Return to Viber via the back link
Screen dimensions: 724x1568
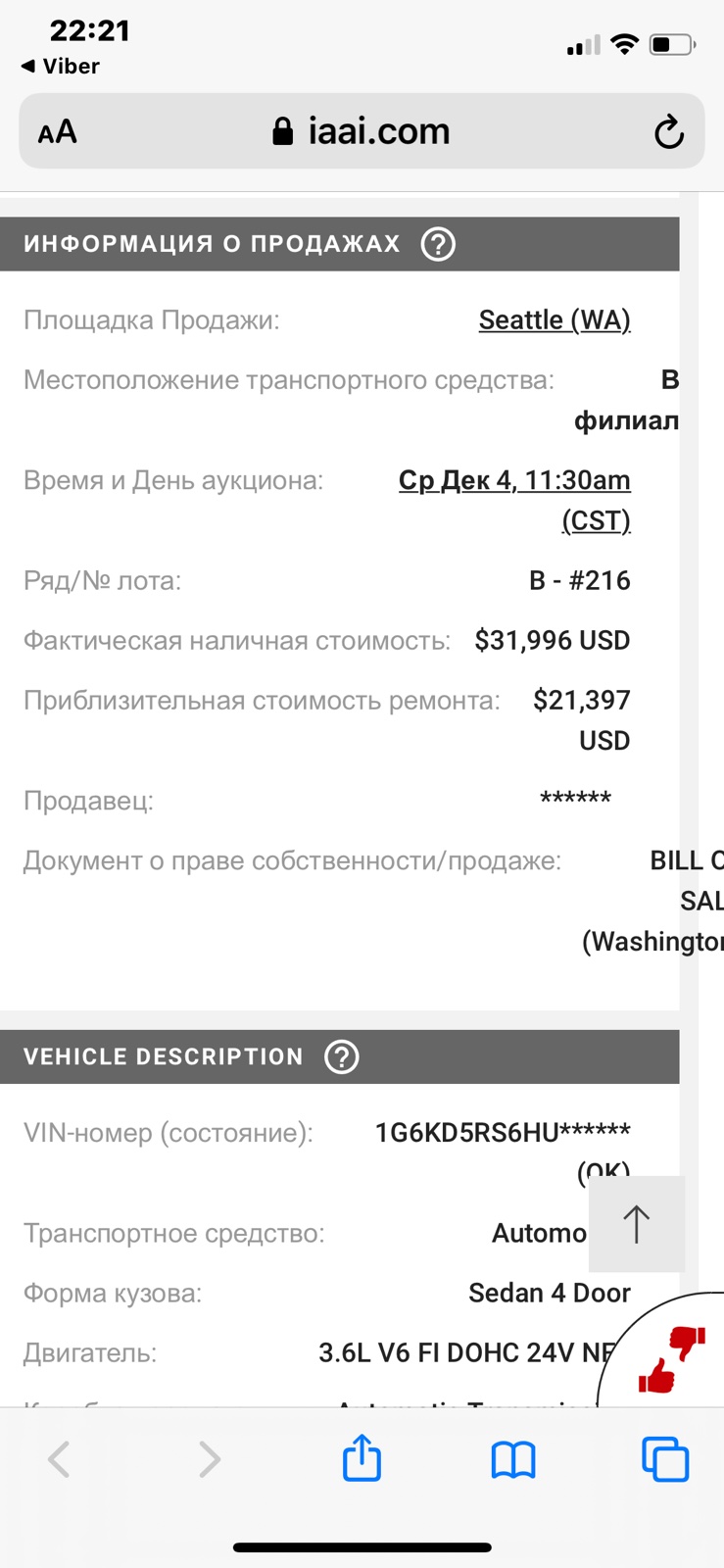tap(60, 67)
